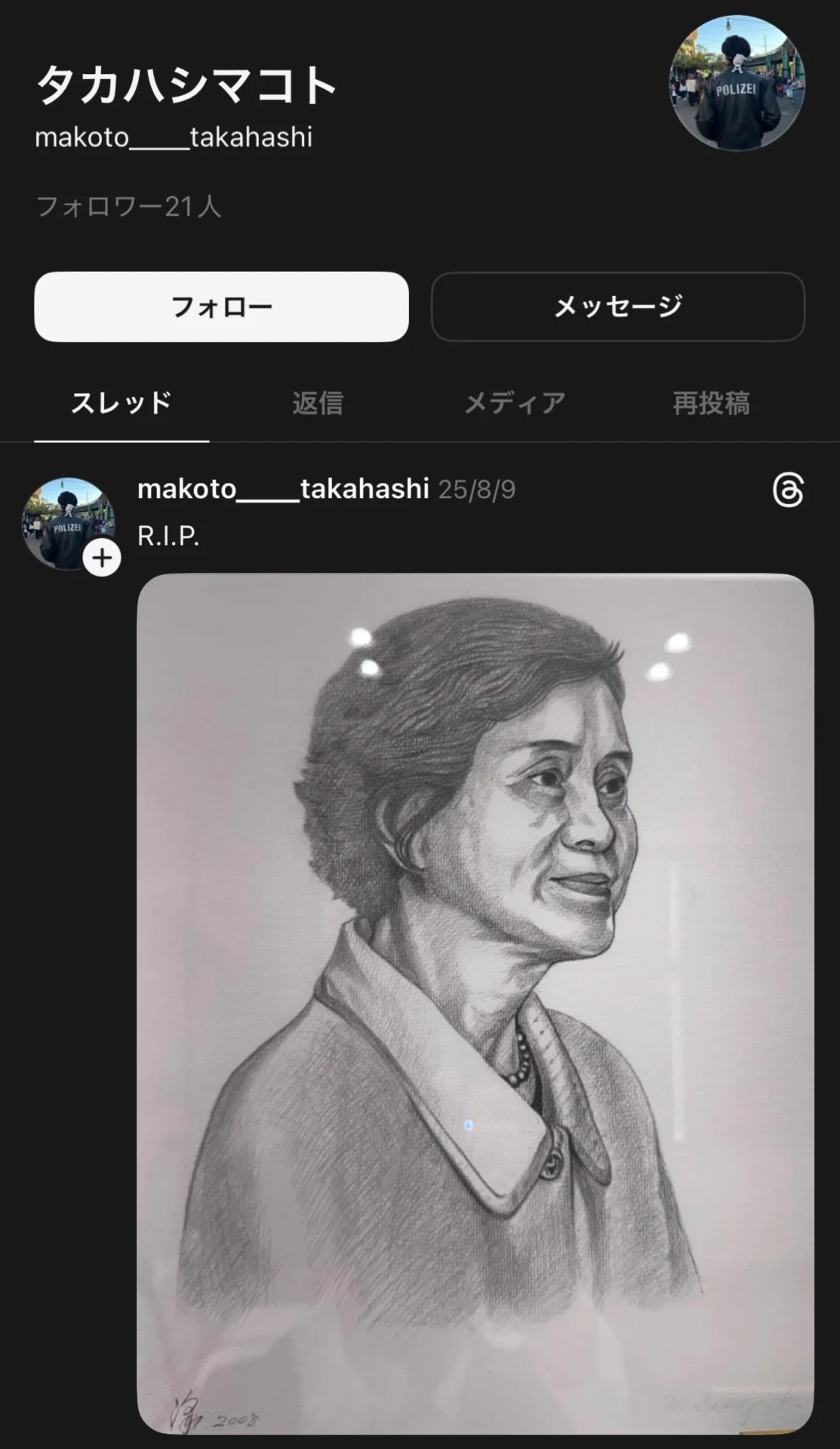Open the R.I.P. post portrait image
The height and width of the screenshot is (1449, 840).
click(x=475, y=1004)
